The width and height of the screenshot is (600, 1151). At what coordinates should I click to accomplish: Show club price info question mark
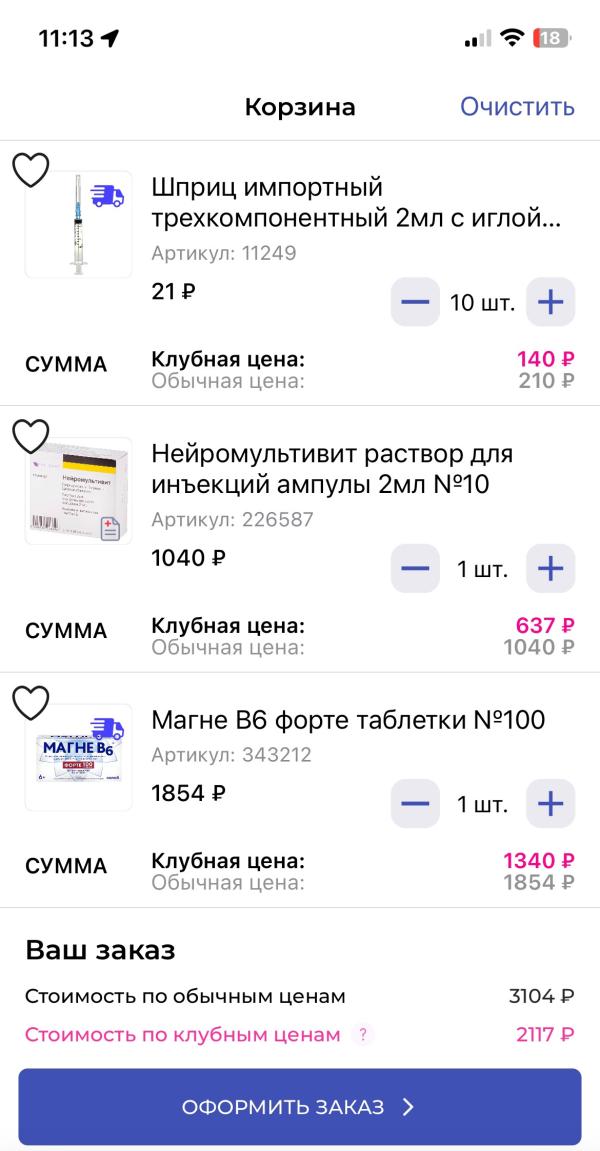364,1035
